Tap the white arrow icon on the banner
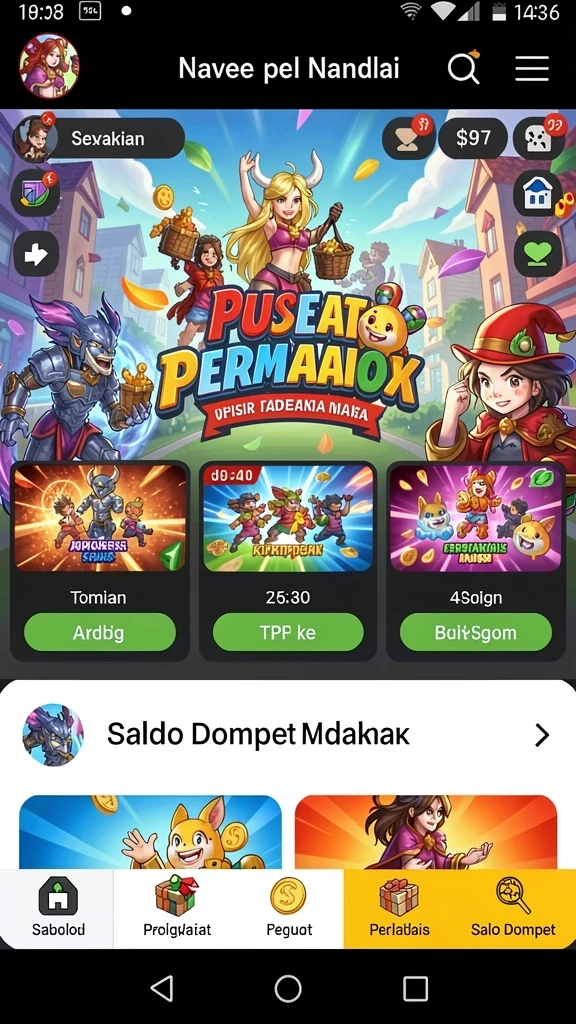The height and width of the screenshot is (1024, 576). [x=35, y=254]
